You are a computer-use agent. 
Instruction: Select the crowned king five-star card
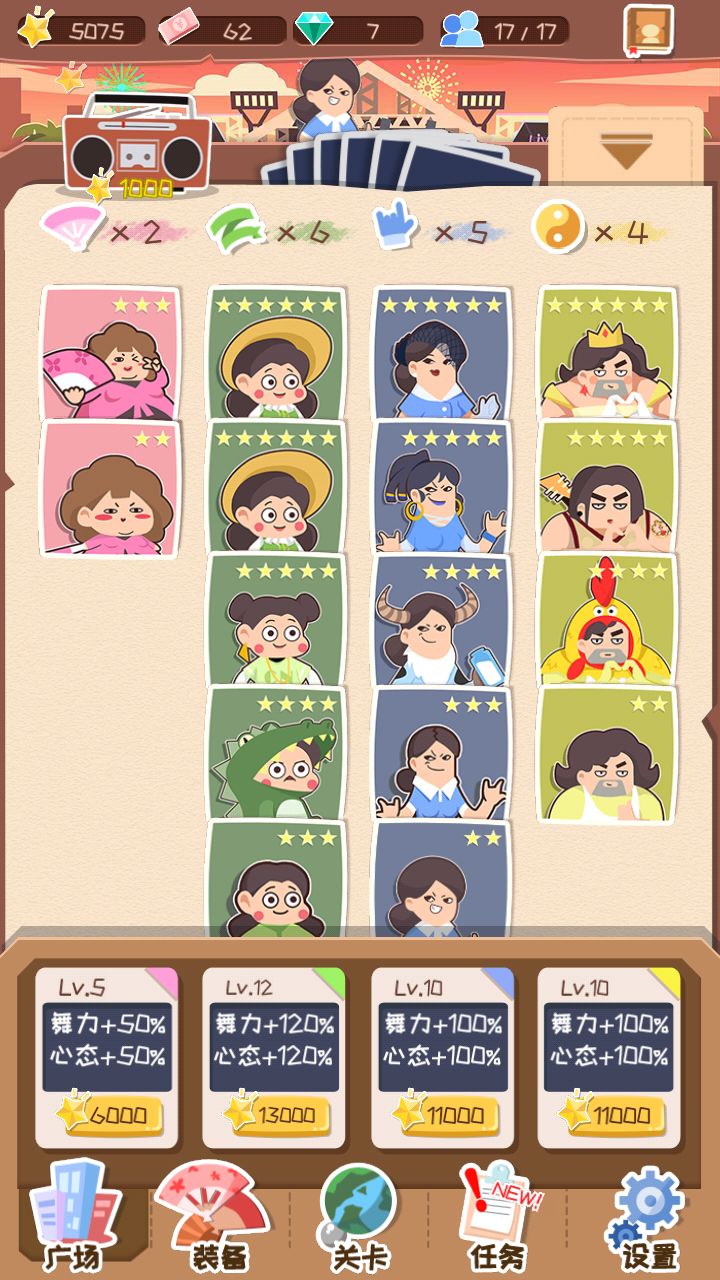tap(610, 357)
